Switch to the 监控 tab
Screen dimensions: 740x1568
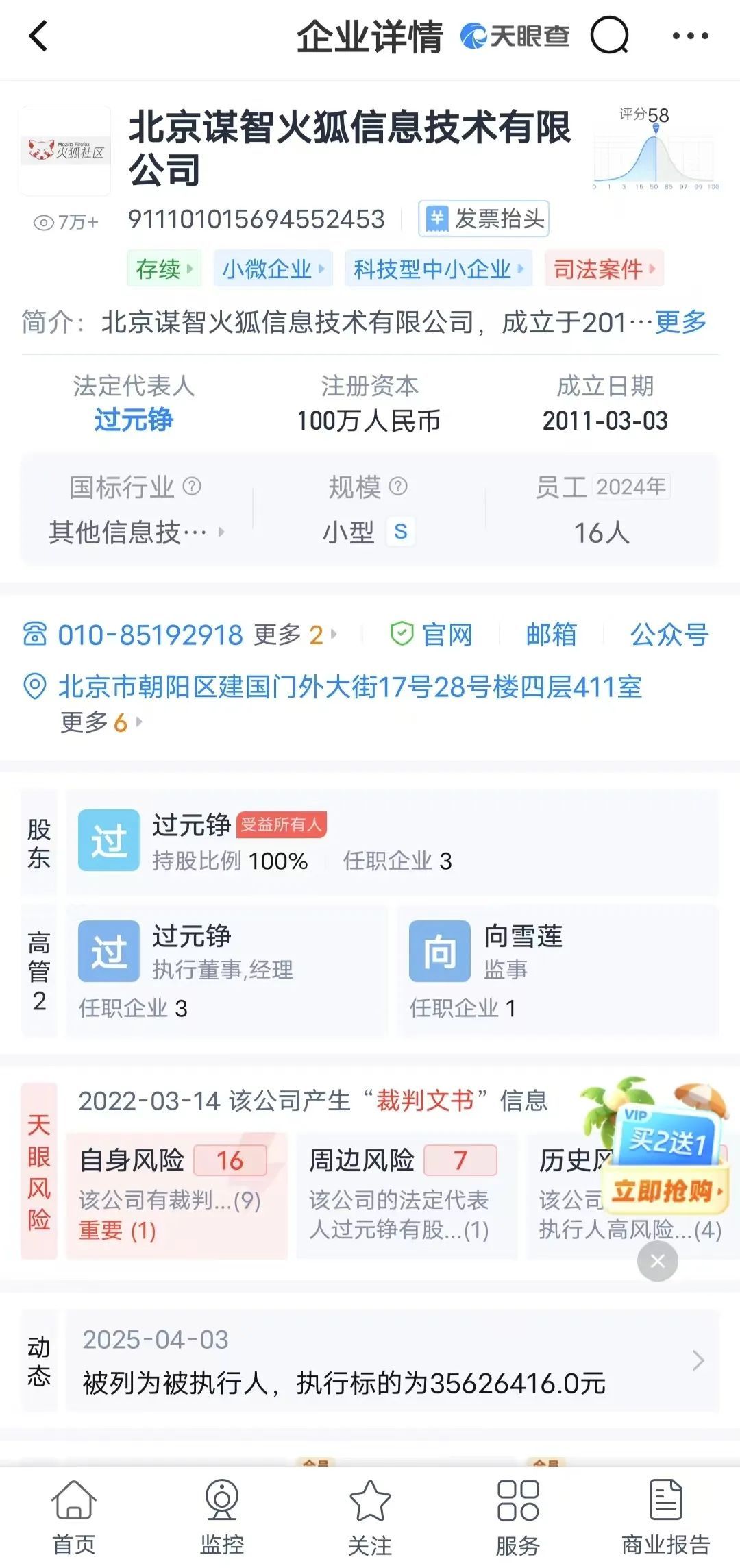click(x=222, y=1516)
